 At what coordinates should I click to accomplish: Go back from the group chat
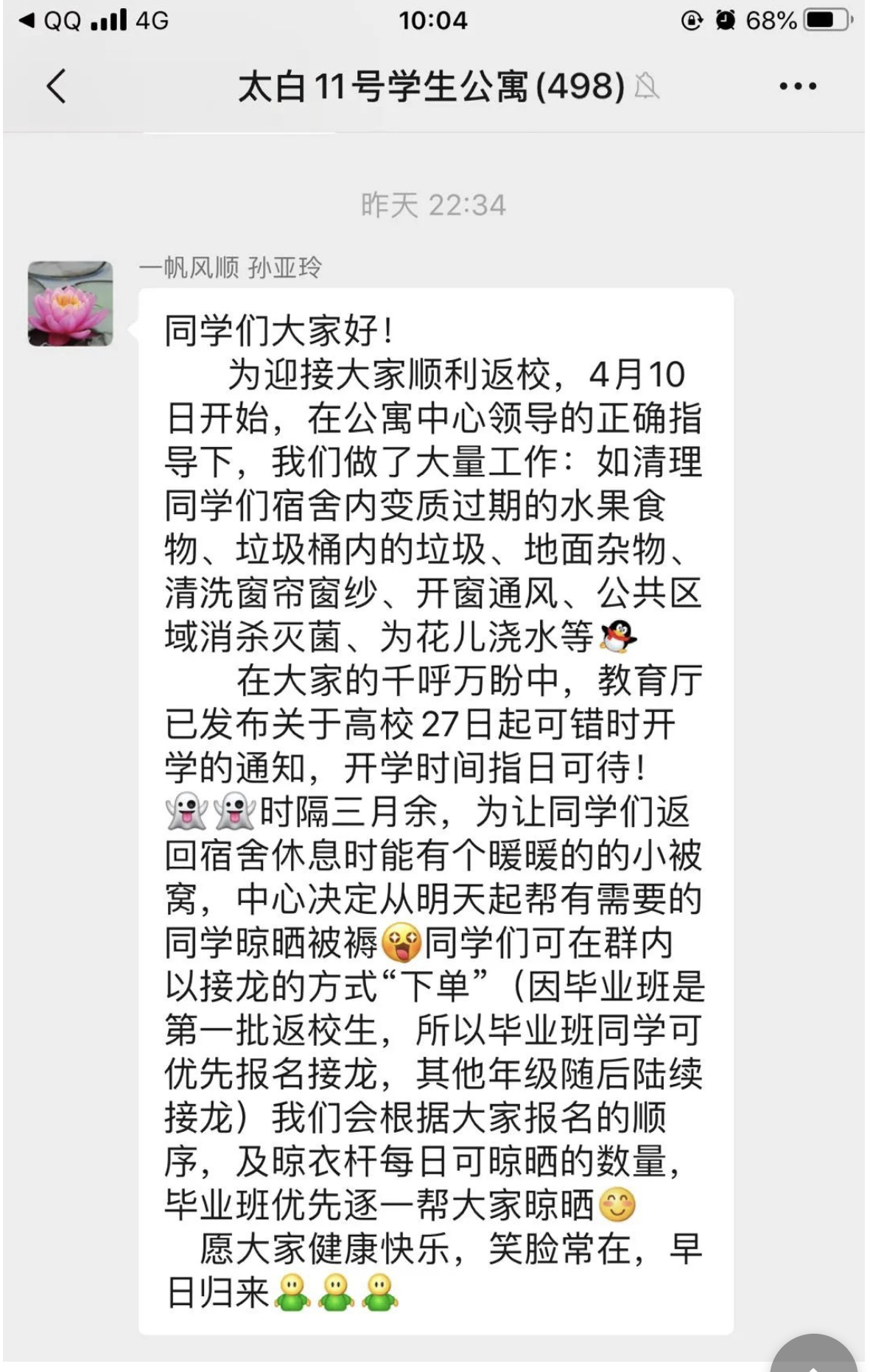tap(57, 86)
